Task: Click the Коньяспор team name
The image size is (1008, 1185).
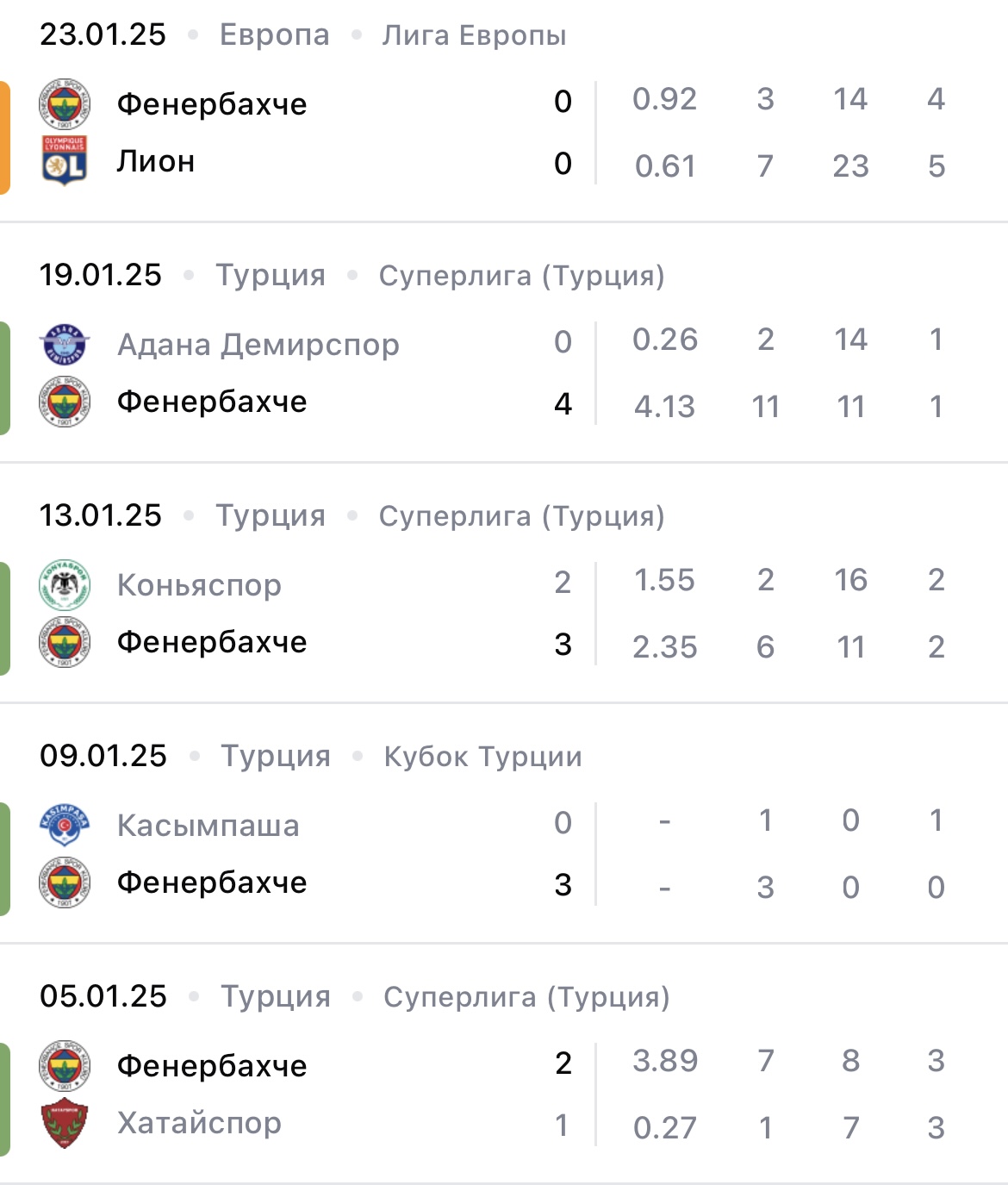Action: tap(200, 585)
